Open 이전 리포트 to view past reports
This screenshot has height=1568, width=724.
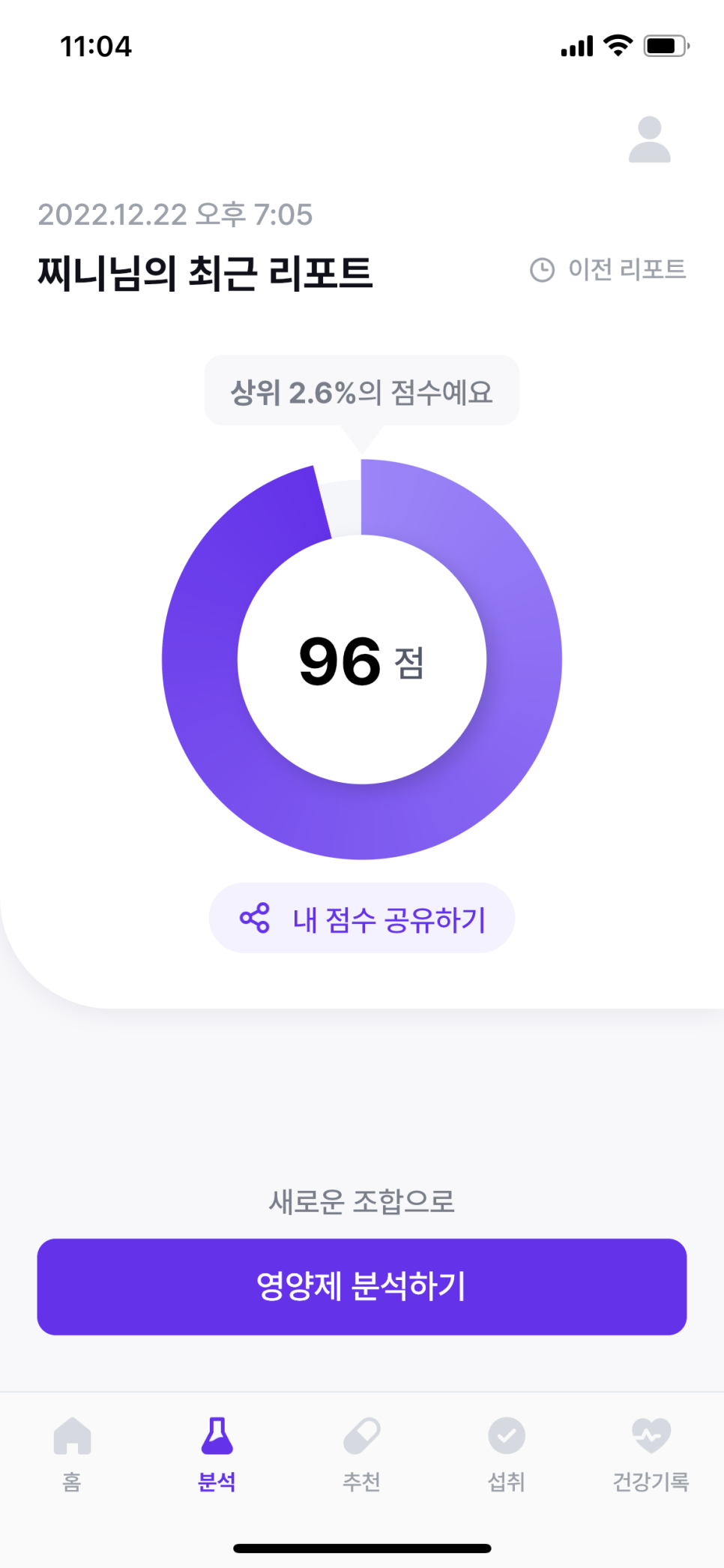pyautogui.click(x=627, y=268)
